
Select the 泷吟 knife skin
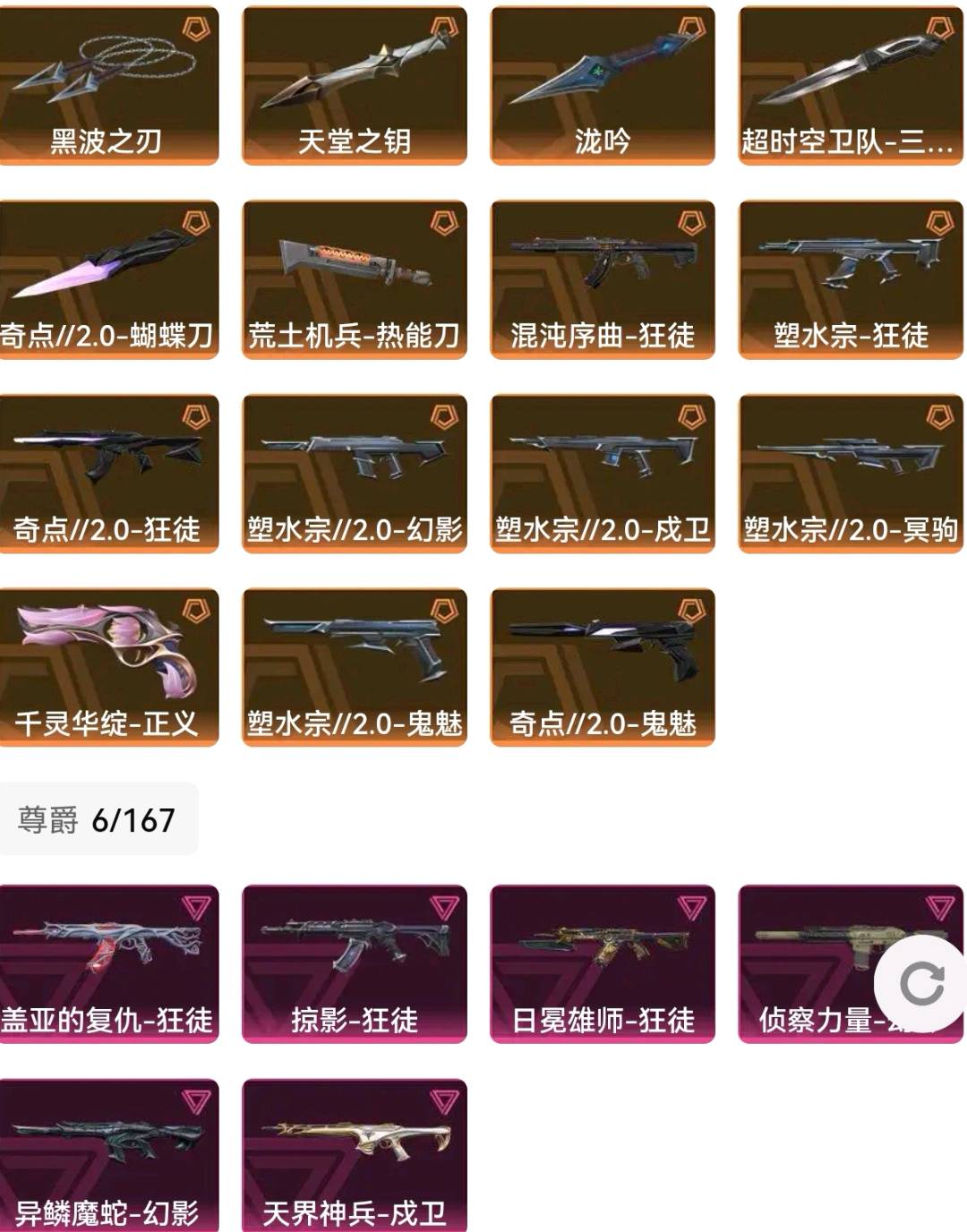click(603, 86)
